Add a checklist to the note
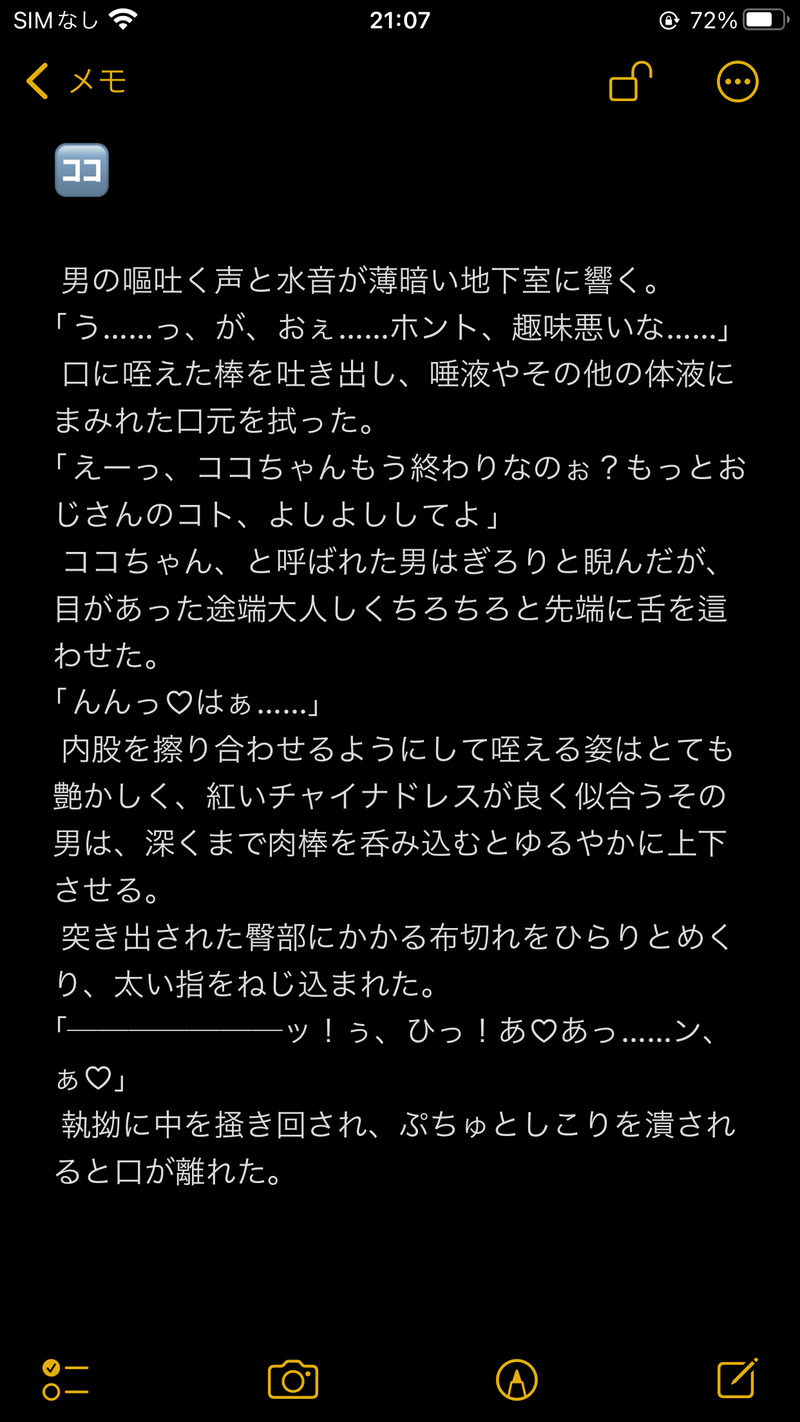Image resolution: width=800 pixels, height=1422 pixels. point(66,1380)
